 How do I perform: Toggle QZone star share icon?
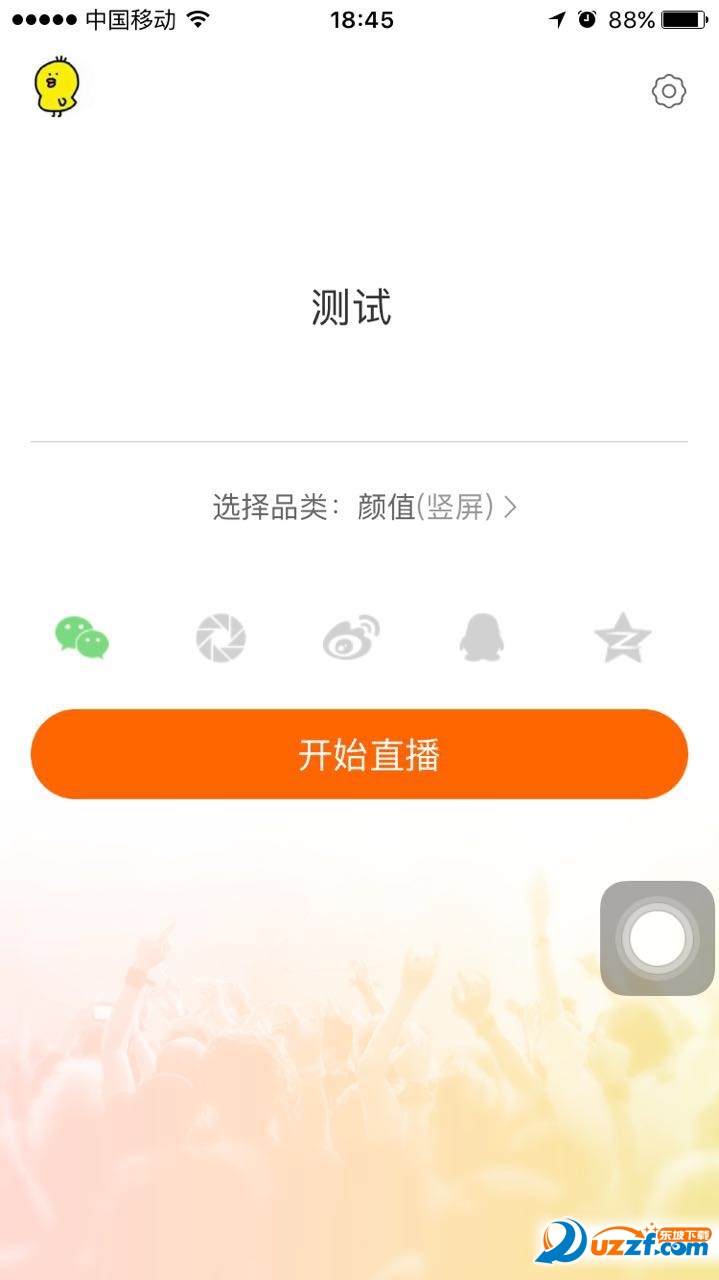coord(622,638)
